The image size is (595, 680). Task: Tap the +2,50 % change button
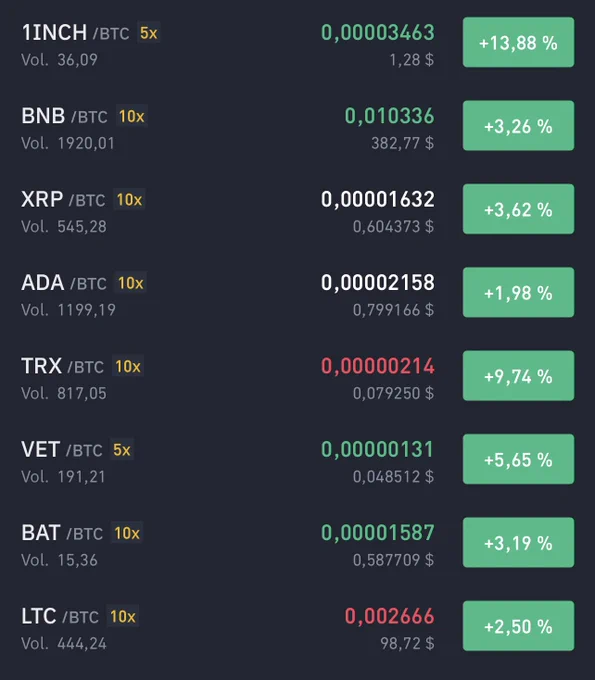(x=518, y=625)
